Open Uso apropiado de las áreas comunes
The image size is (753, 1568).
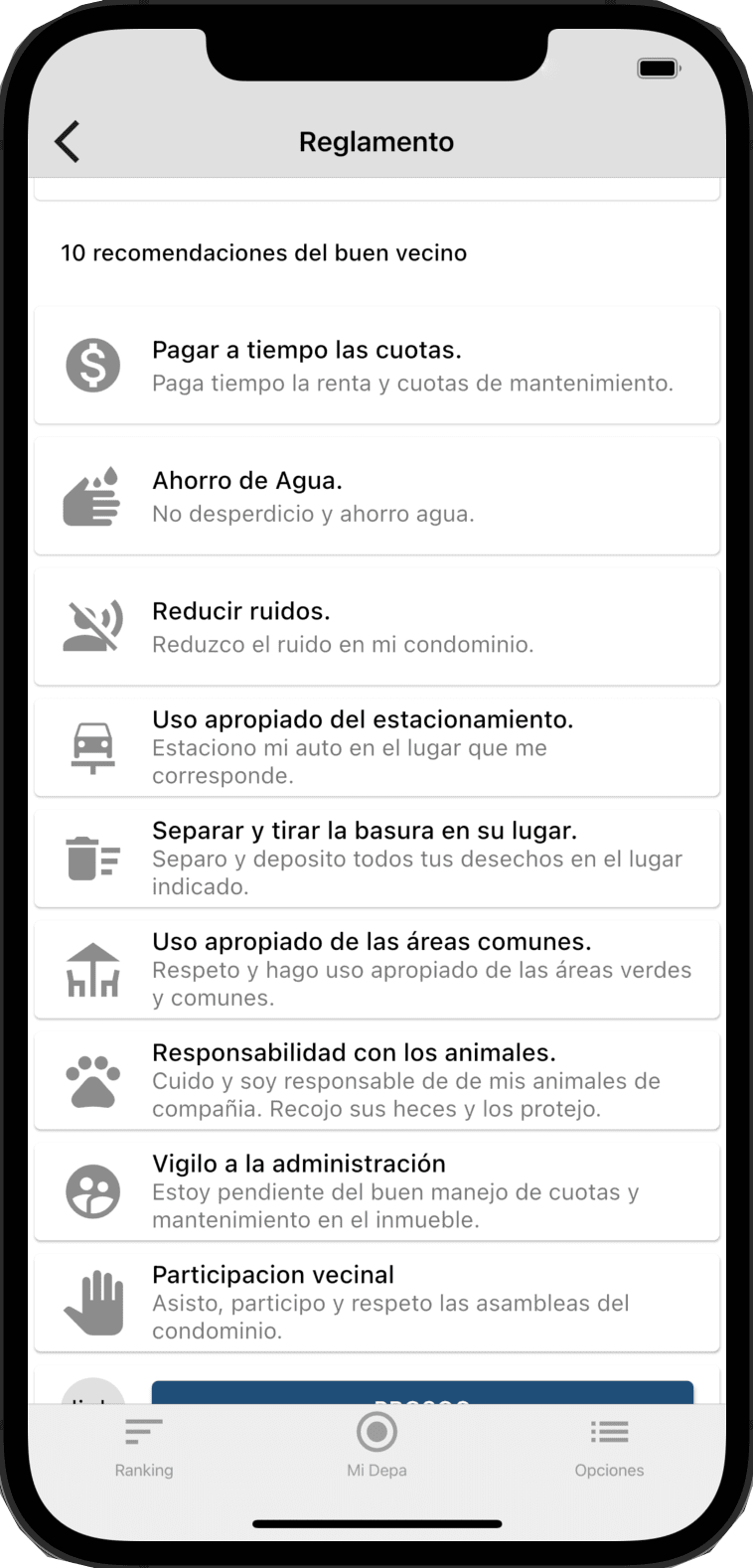pos(376,969)
